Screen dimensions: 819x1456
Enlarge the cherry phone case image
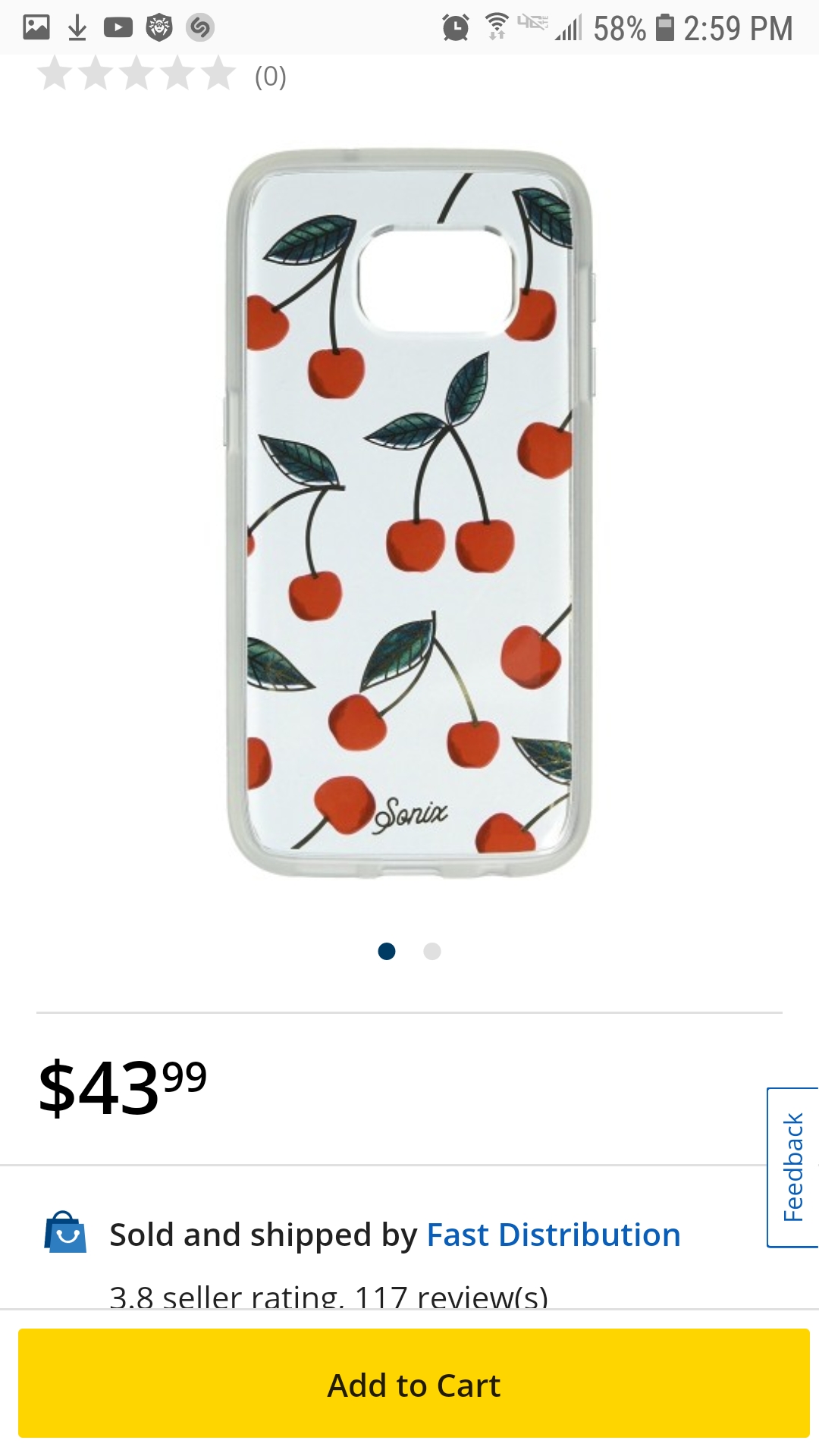[x=409, y=513]
